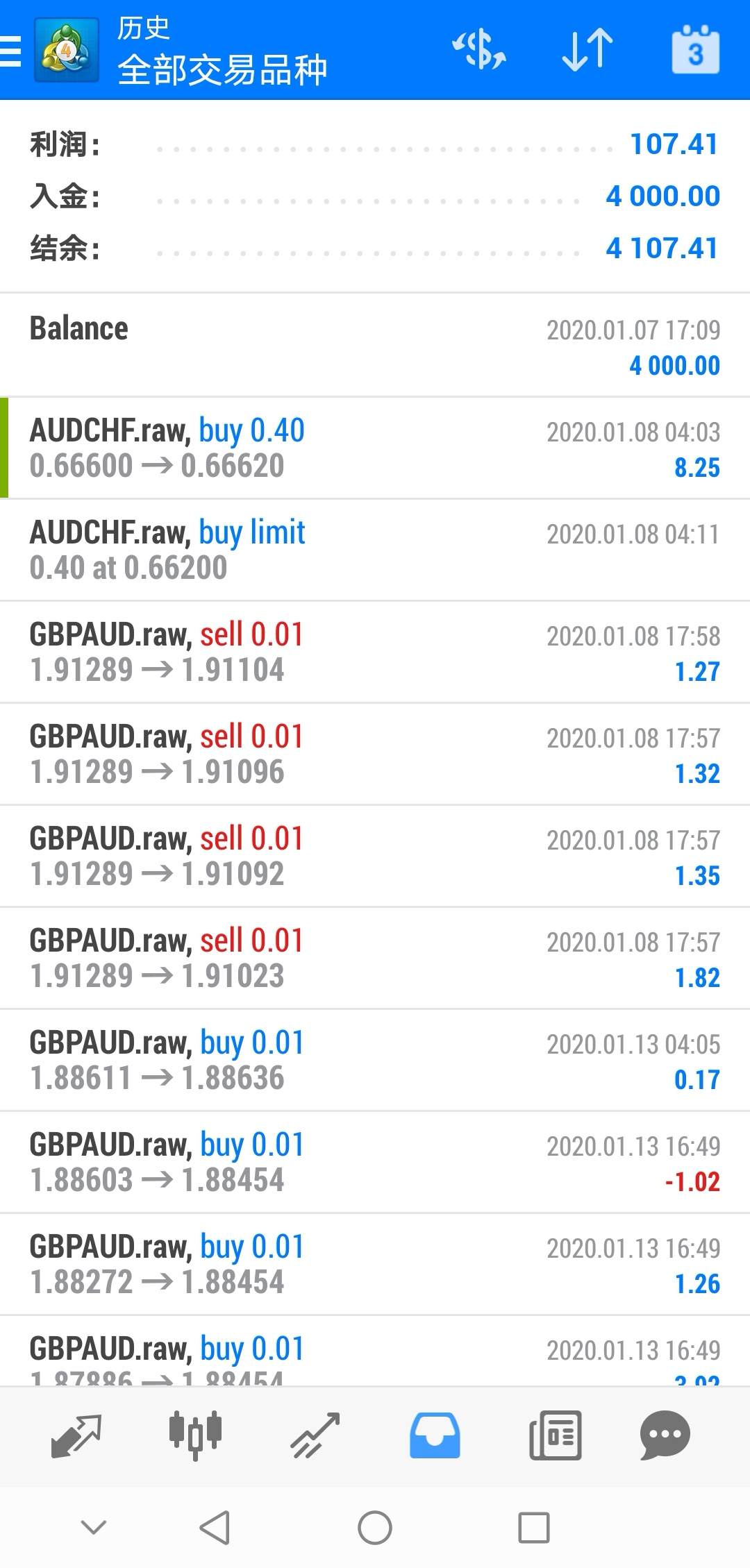Switch to the Quotes tab
Screen dimensions: 750x1568
tap(76, 1435)
